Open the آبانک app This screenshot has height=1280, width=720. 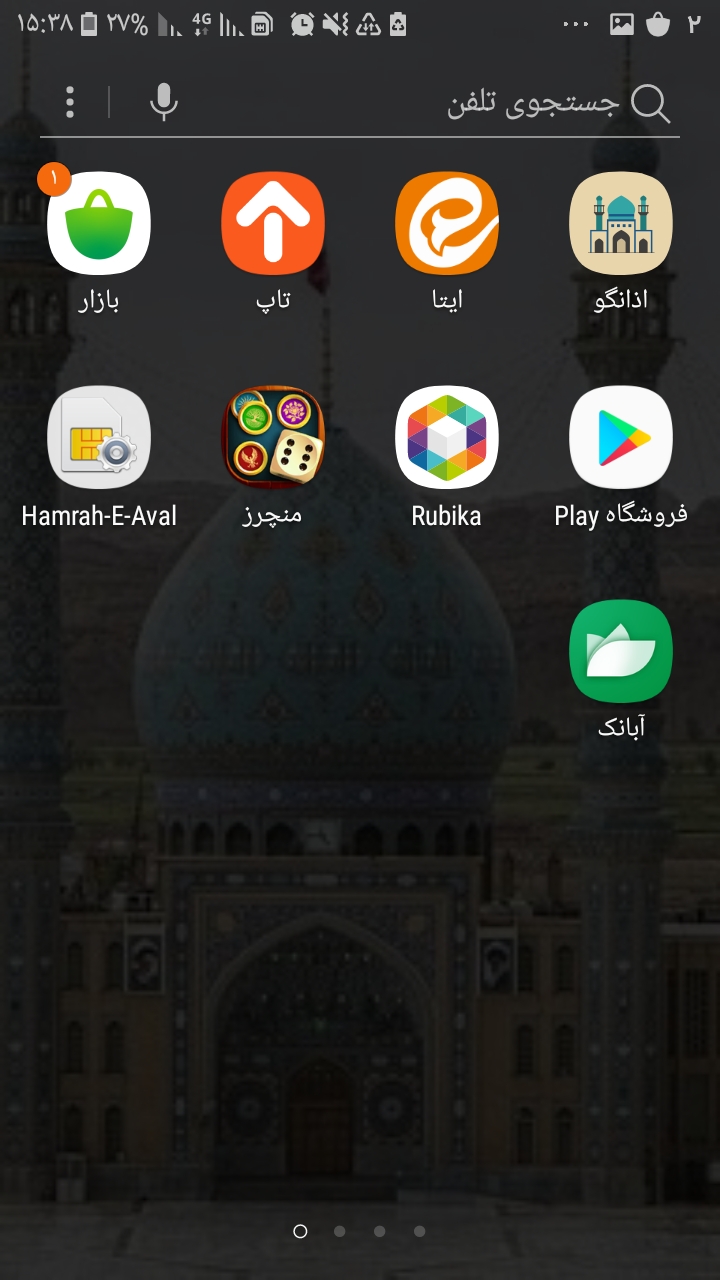[621, 651]
